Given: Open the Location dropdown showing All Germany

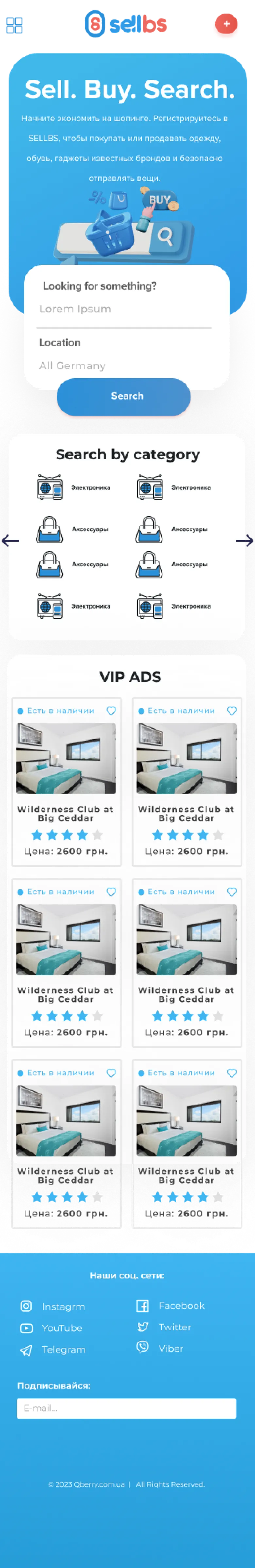Looking at the screenshot, I should 125,365.
